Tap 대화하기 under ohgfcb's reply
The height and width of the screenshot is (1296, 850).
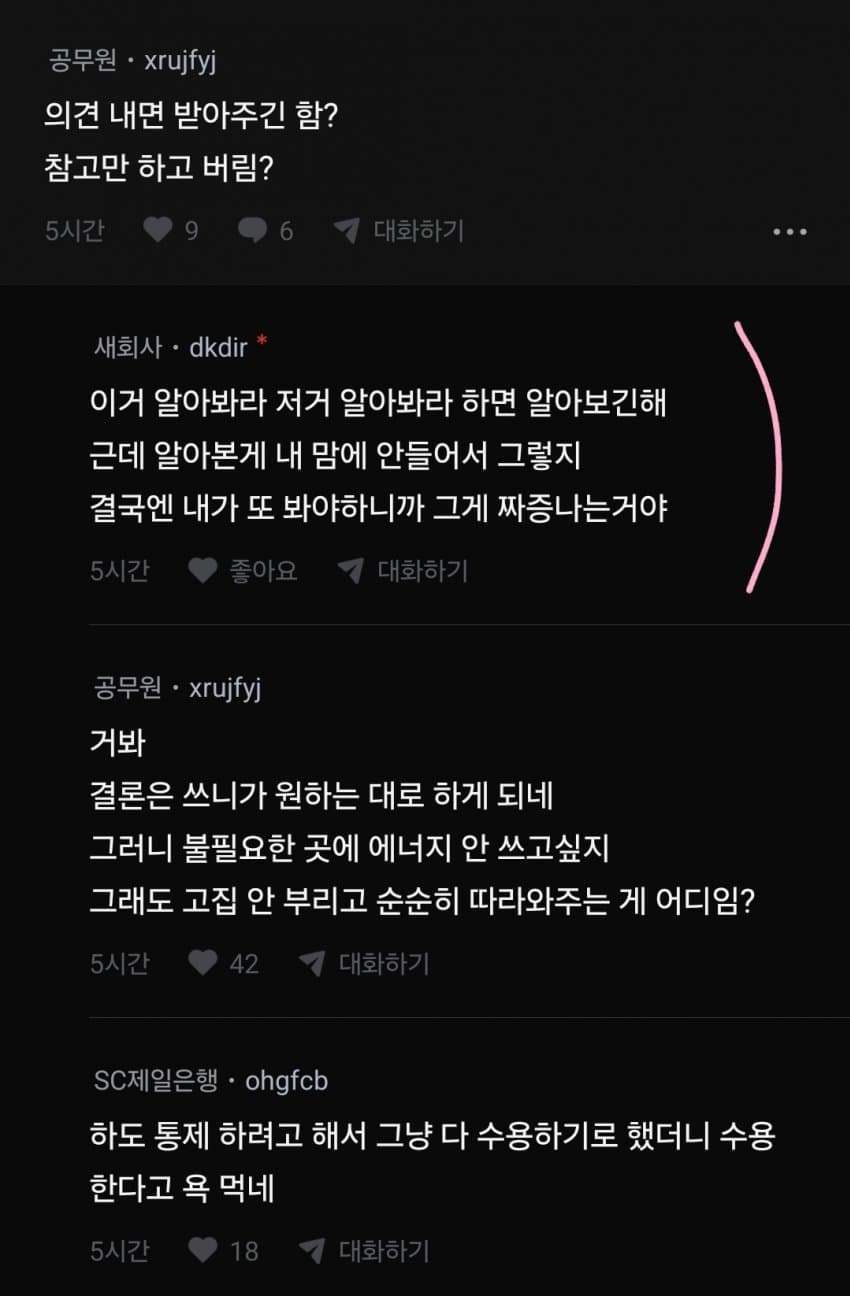(366, 1250)
